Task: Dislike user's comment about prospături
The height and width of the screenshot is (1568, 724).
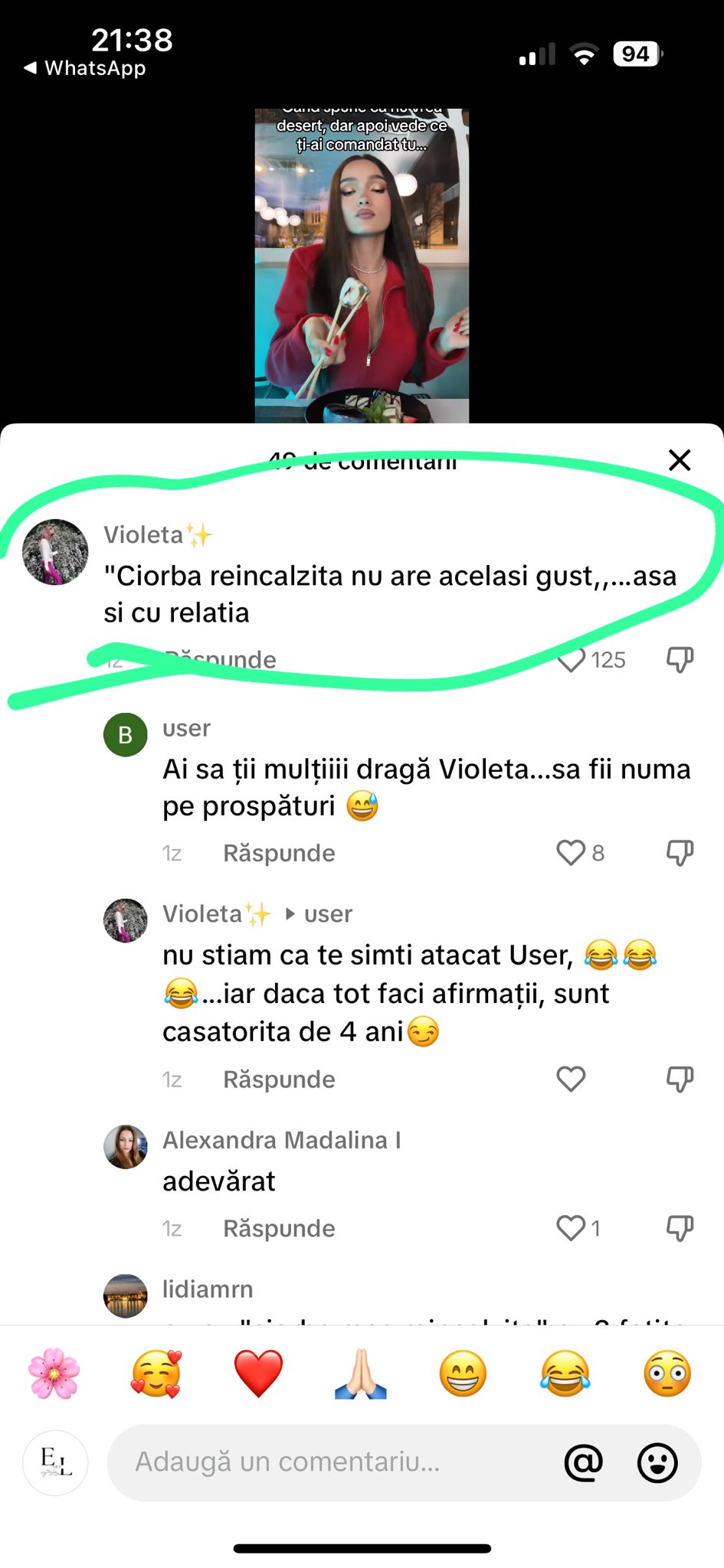Action: [x=680, y=852]
